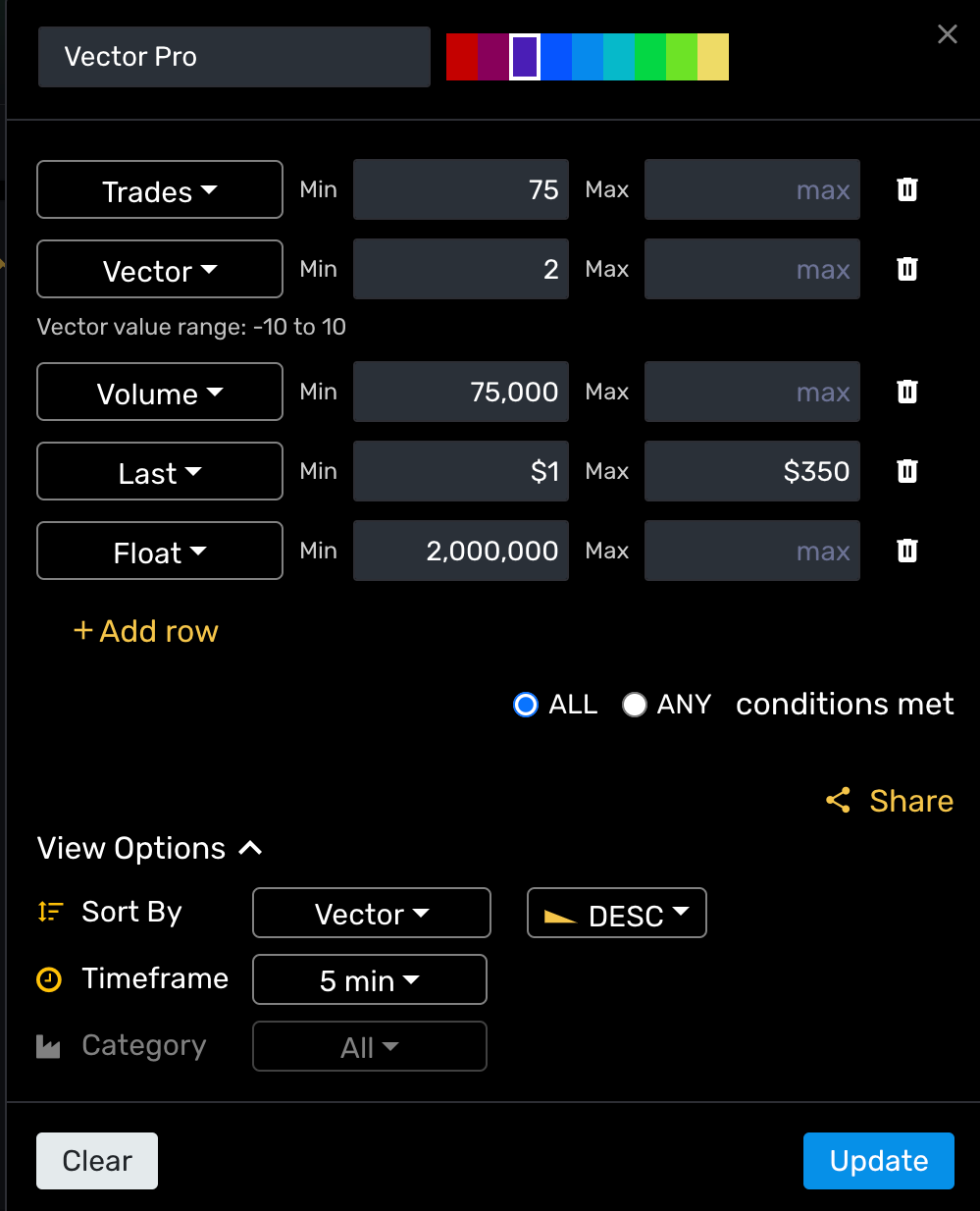Delete the Volume filter row
This screenshot has width=980, height=1211.
coord(907,393)
